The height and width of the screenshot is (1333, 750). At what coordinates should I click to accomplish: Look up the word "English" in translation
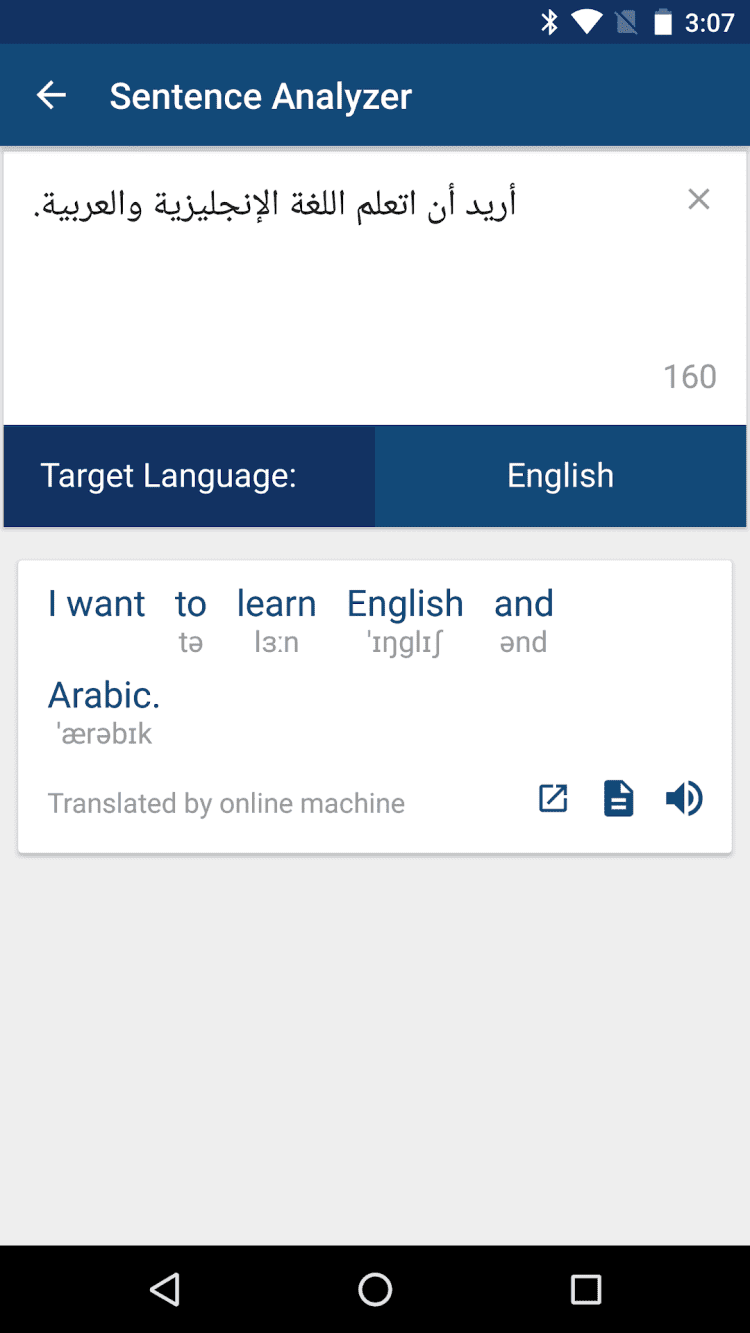pyautogui.click(x=405, y=604)
